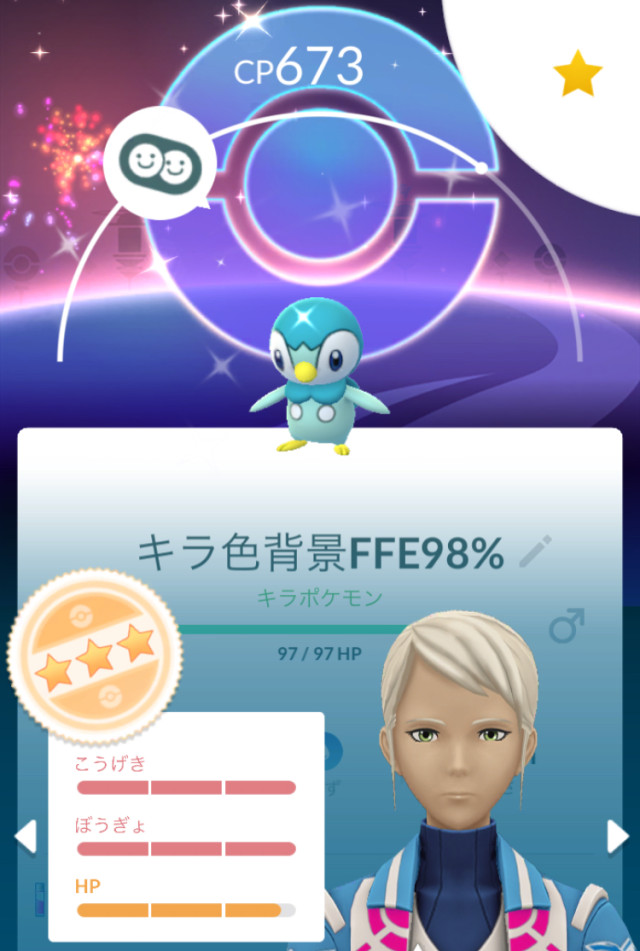Screen dimensions: 640x951
Task: Go to the next Pokémon
Action: 618,836
